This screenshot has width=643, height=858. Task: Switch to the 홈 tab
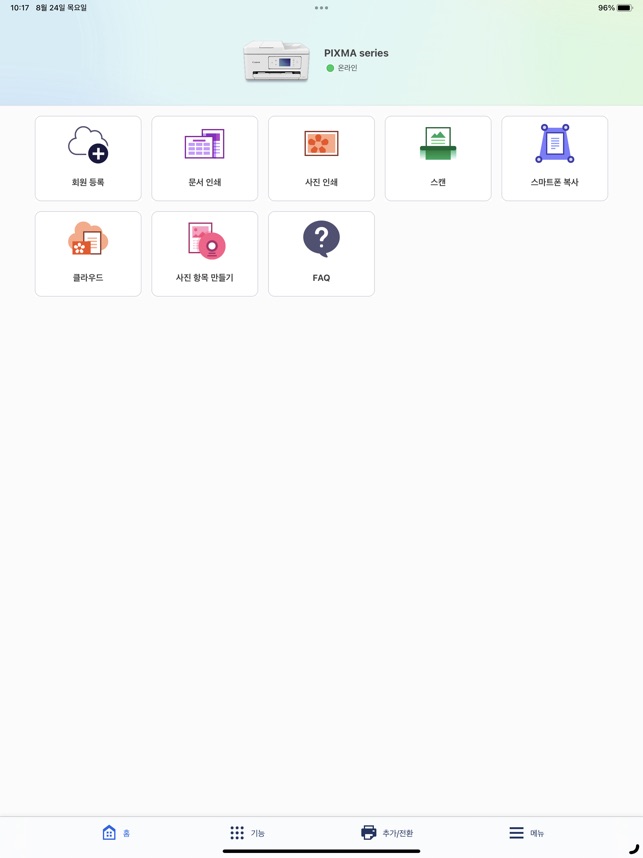pos(116,833)
